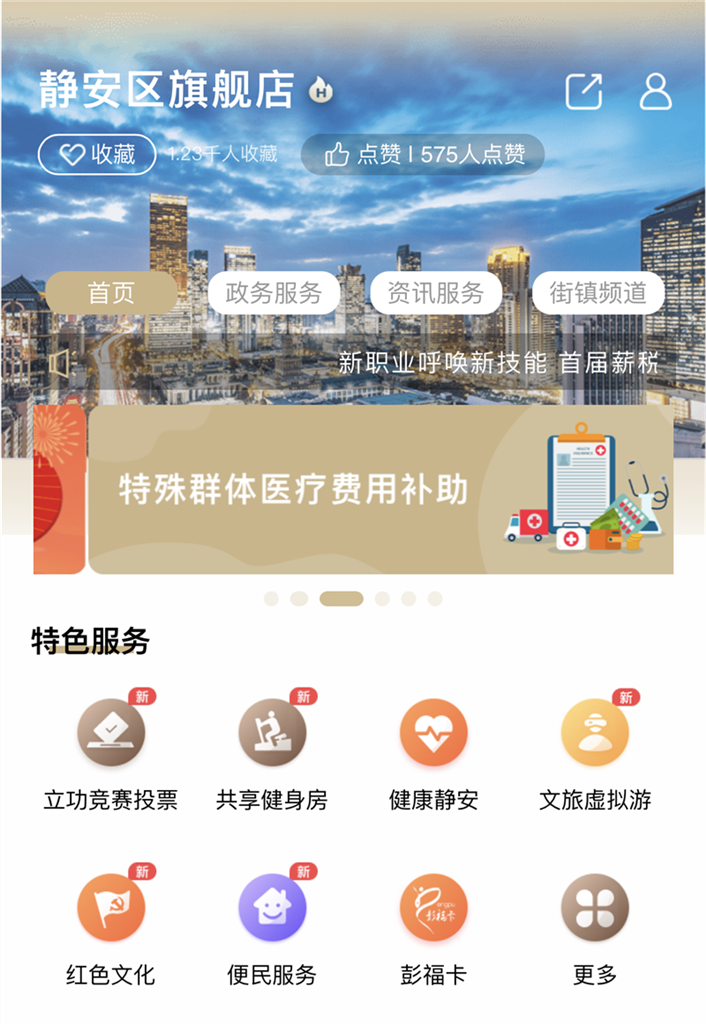Select the 首页 tab
706x1024 pixels.
tap(111, 293)
